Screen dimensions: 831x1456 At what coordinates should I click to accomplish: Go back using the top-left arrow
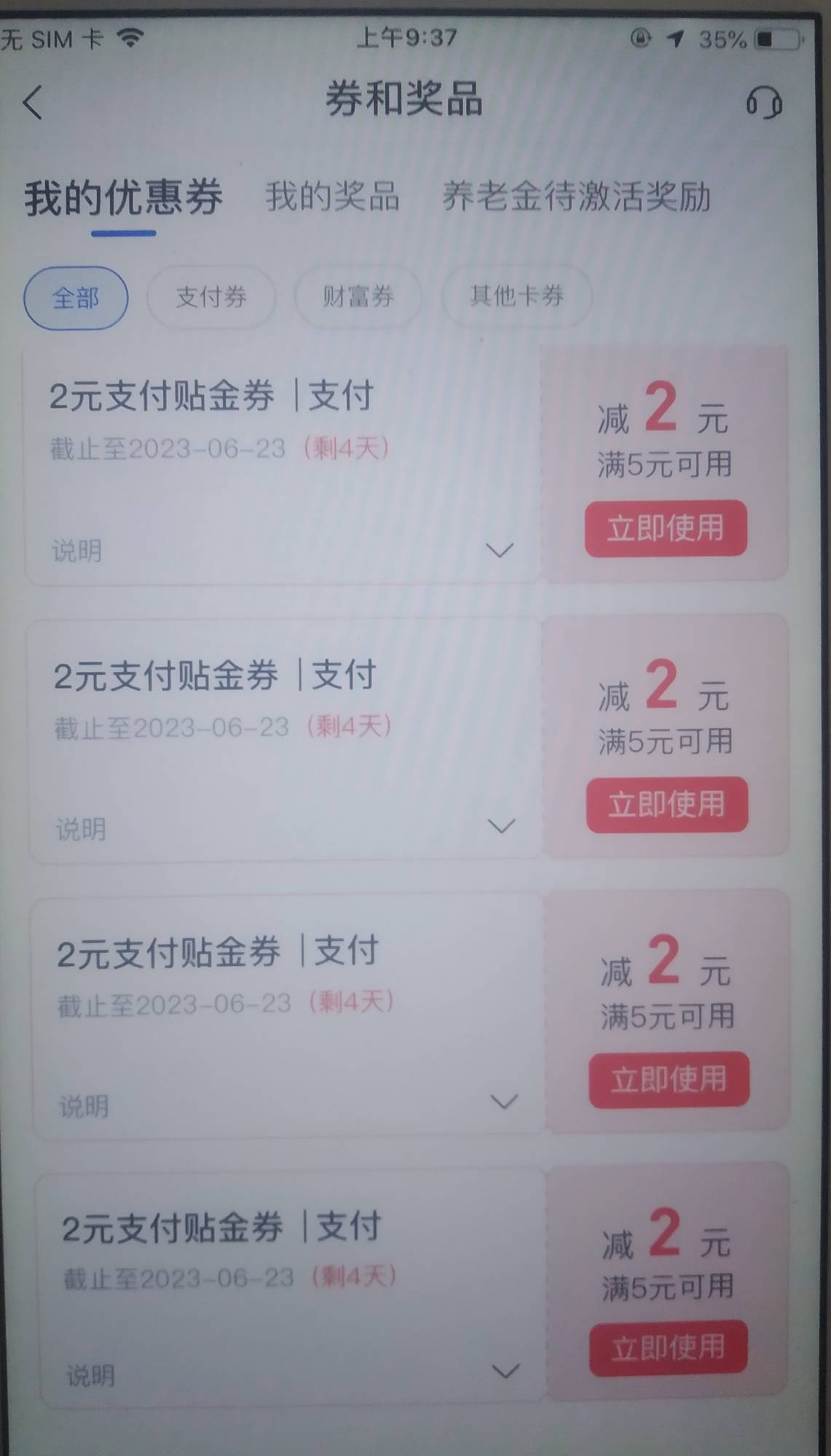[33, 101]
